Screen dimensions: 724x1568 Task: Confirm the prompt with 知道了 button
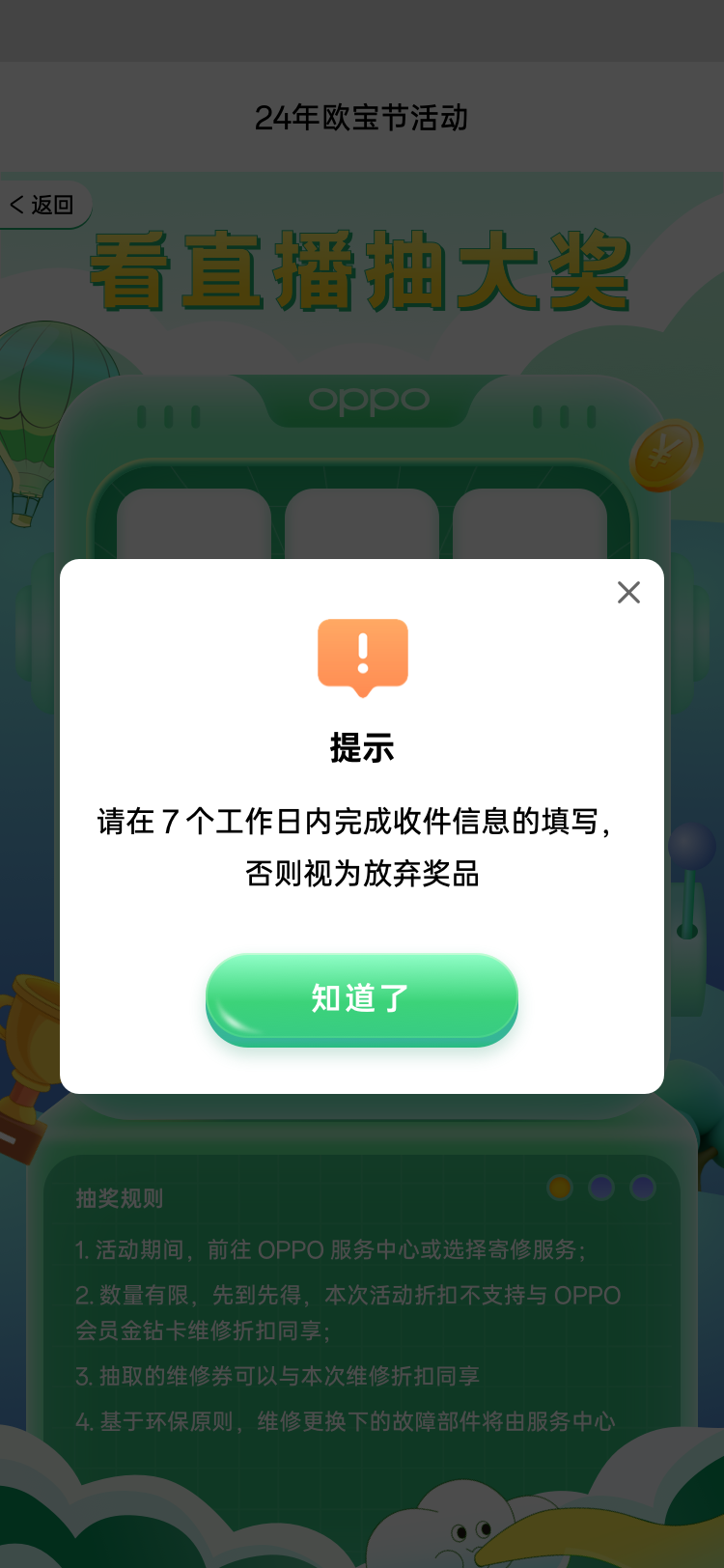pos(361,997)
